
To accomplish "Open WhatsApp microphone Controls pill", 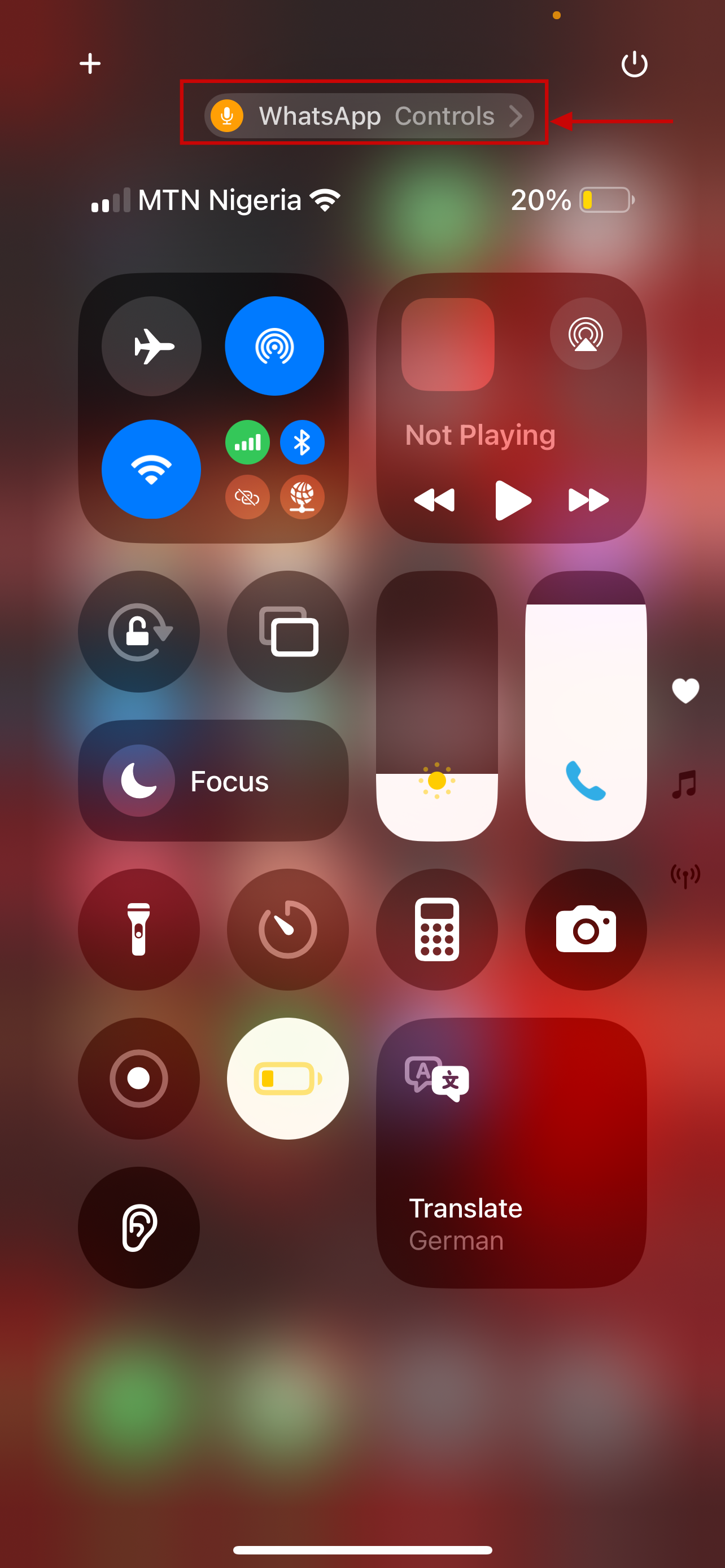I will click(369, 116).
